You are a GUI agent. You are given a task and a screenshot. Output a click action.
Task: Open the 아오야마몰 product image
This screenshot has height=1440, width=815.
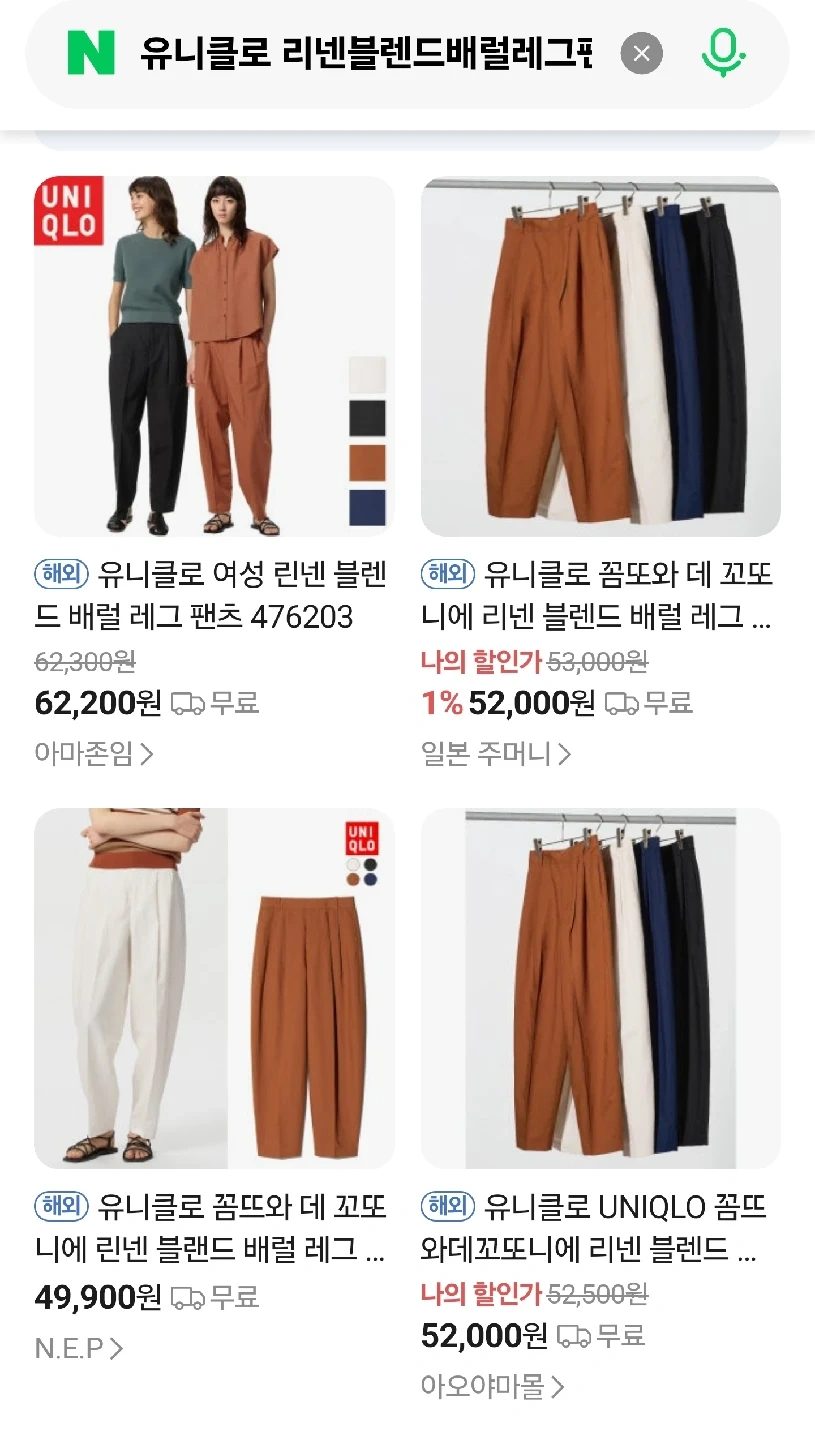coord(600,988)
